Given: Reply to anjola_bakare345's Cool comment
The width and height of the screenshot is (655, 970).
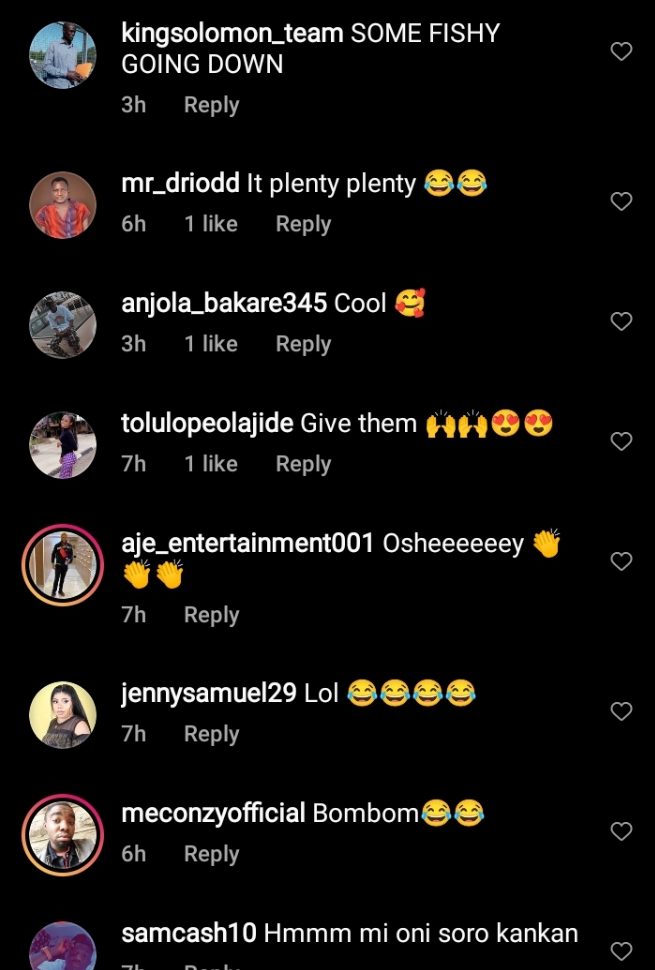Looking at the screenshot, I should pyautogui.click(x=303, y=344).
